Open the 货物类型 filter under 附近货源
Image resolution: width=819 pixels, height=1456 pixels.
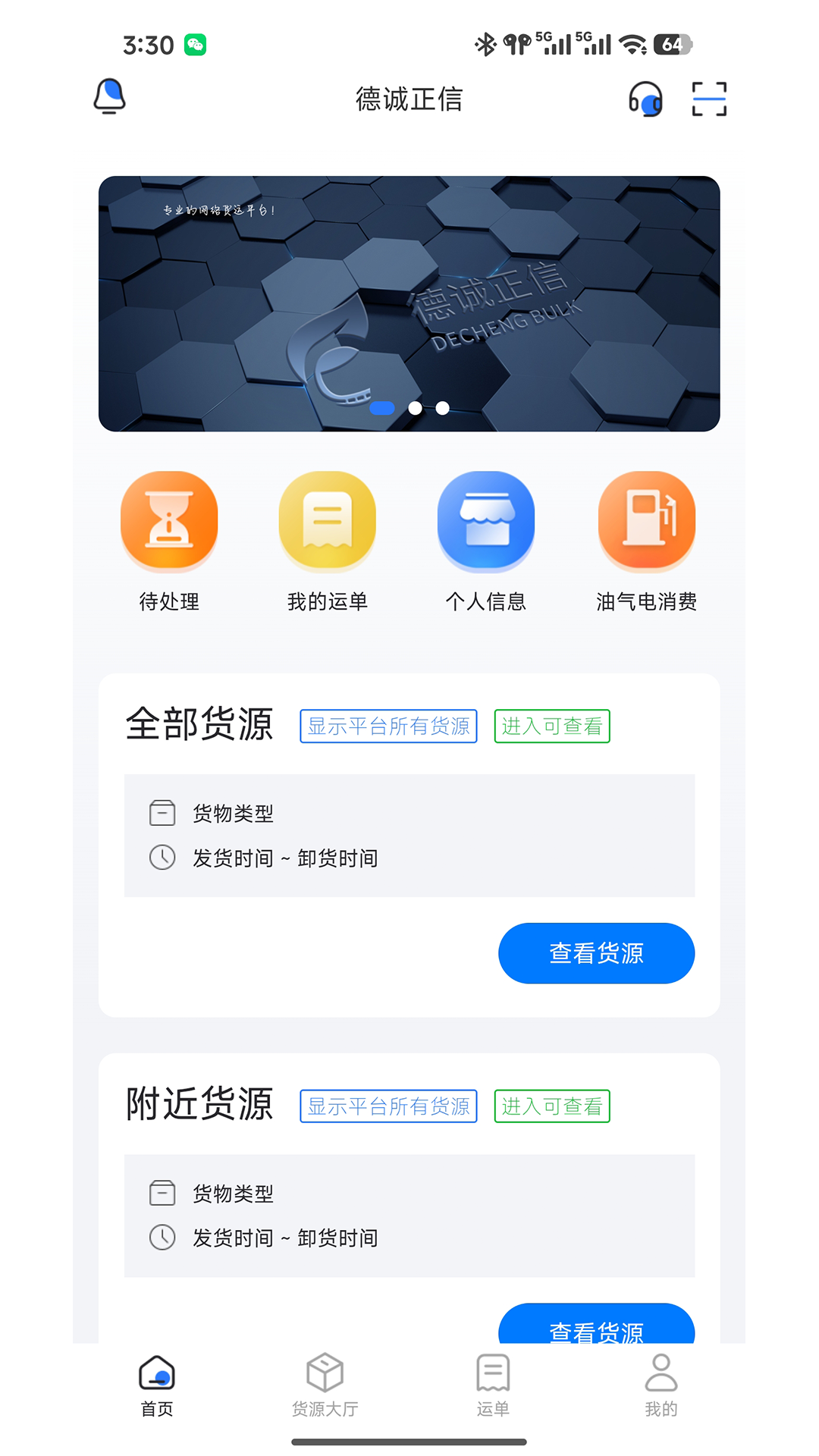[232, 1192]
